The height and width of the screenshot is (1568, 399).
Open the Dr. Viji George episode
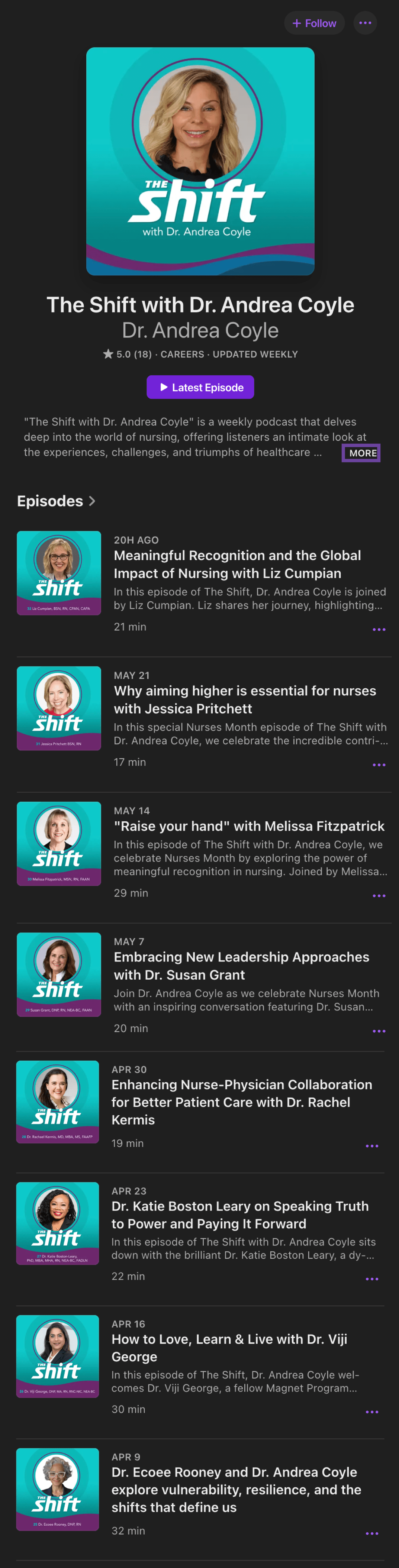pos(229,1348)
